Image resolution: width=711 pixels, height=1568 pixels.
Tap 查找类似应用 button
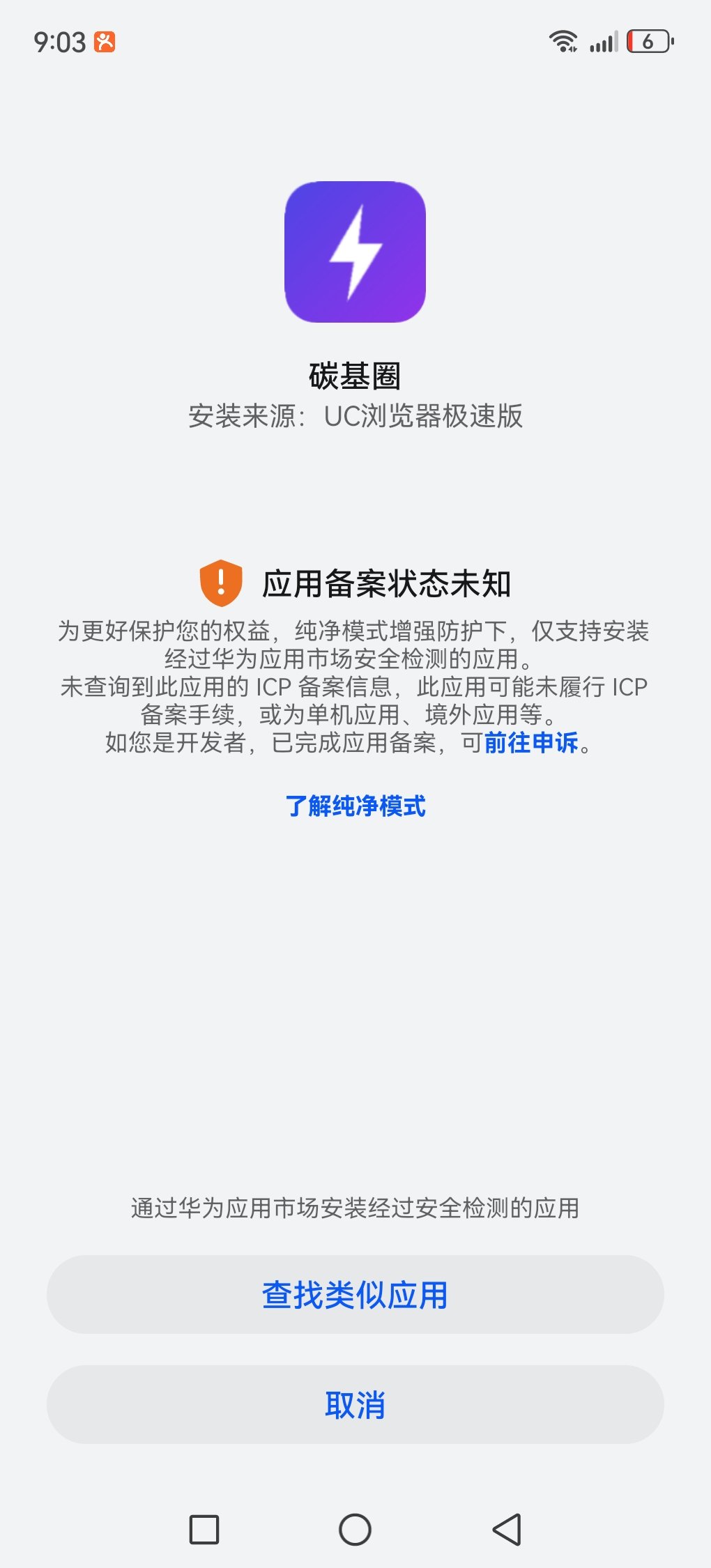[355, 1295]
